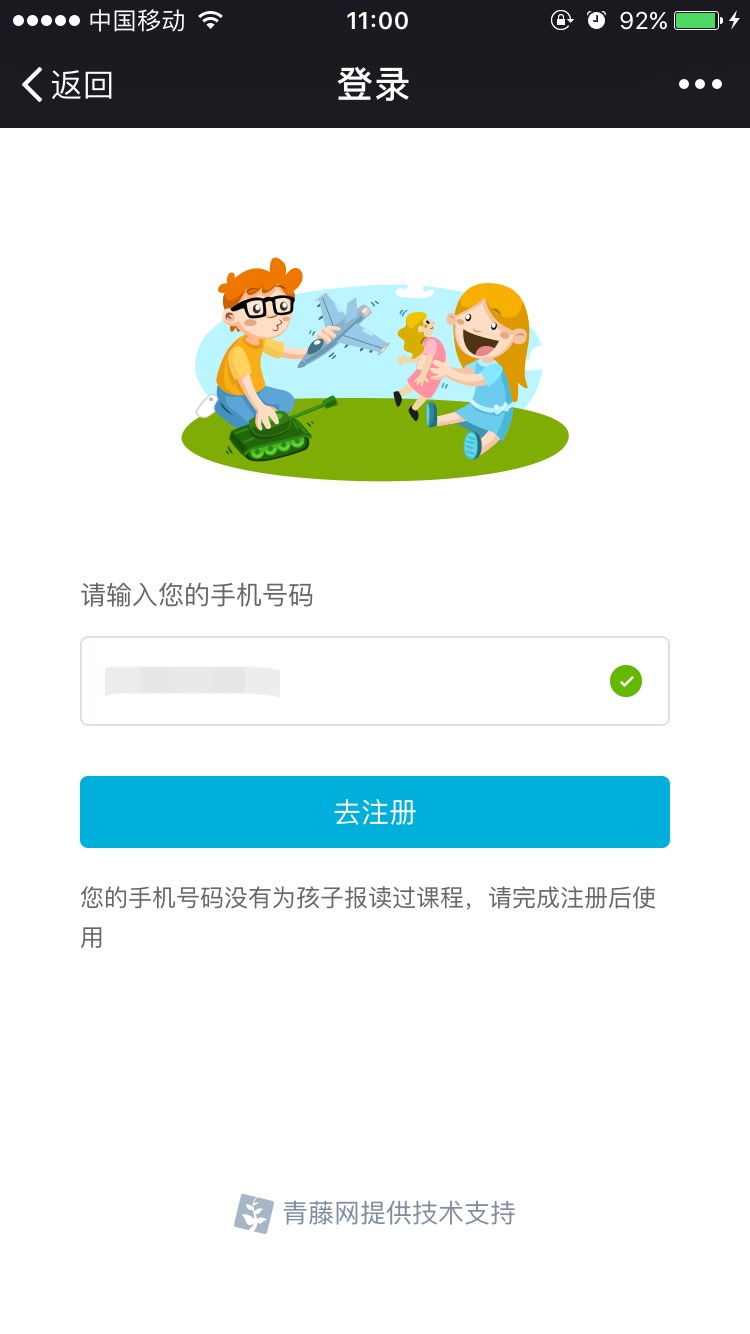Image resolution: width=750 pixels, height=1334 pixels.
Task: Go back using the 返回 button
Action: pos(67,85)
